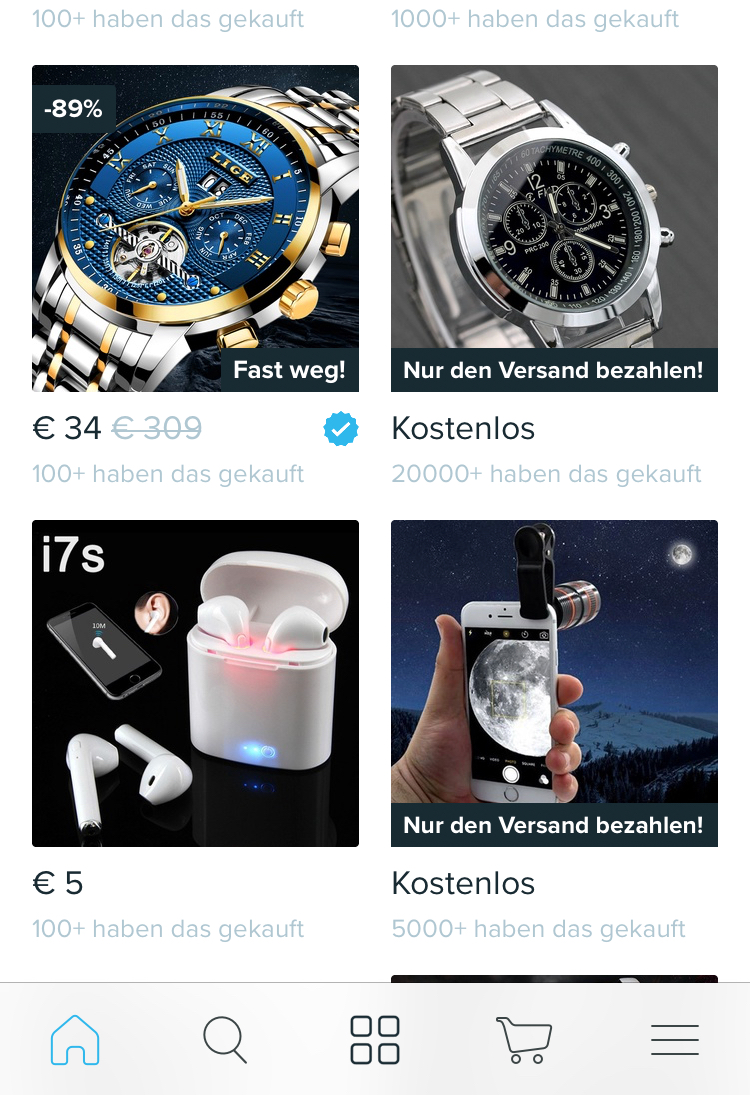Open the shopping cart icon
750x1095 pixels.
[x=524, y=1039]
